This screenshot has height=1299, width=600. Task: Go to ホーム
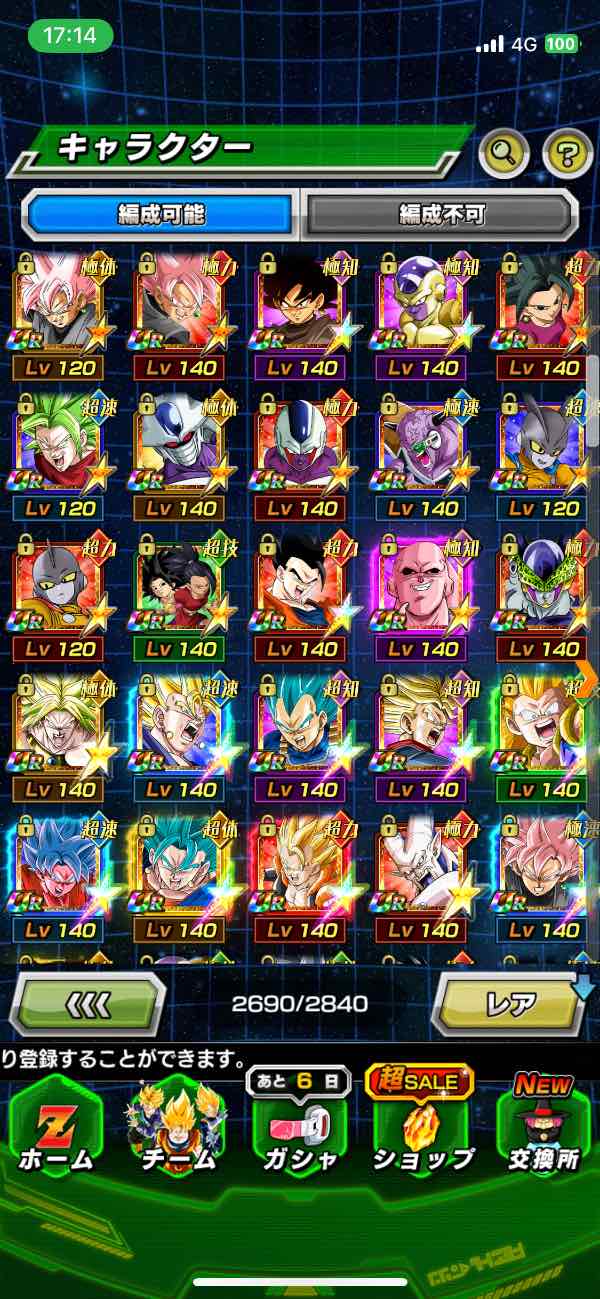click(x=55, y=1125)
